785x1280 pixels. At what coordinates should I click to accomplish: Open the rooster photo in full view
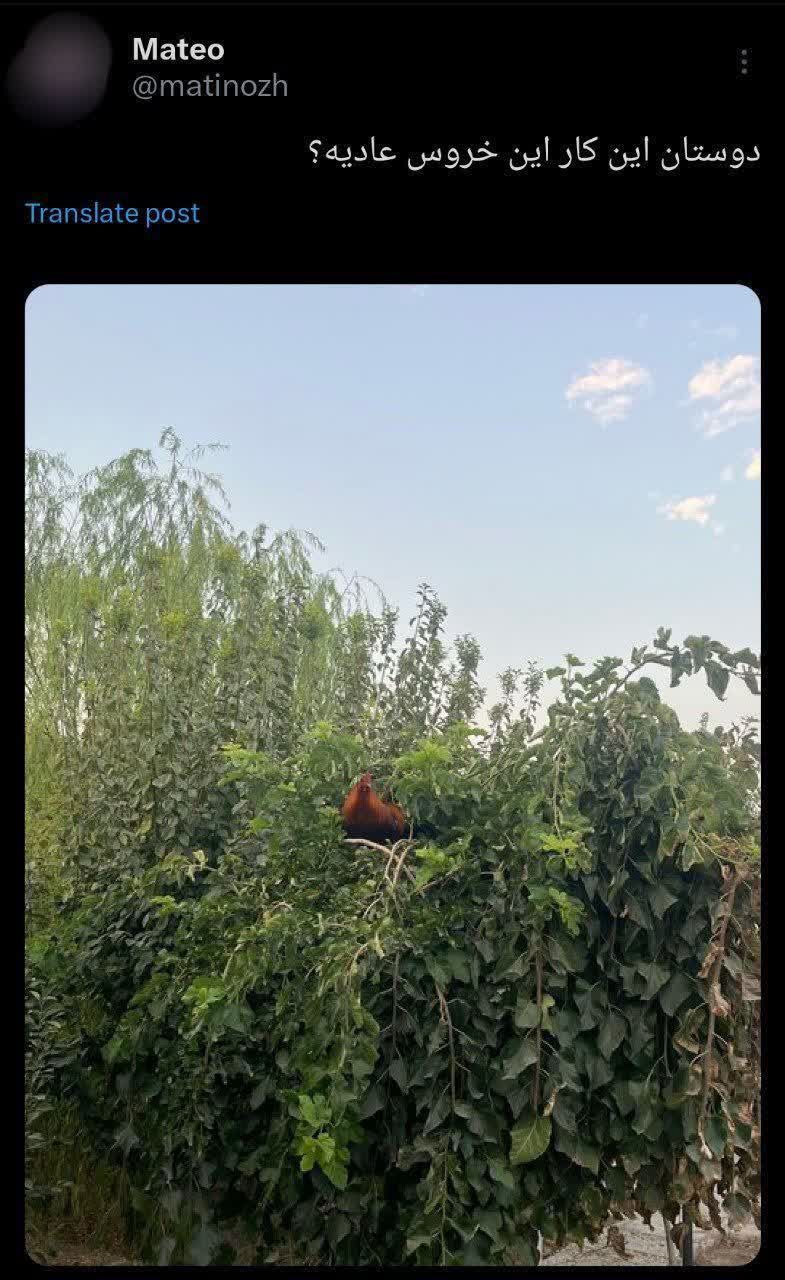click(x=392, y=775)
